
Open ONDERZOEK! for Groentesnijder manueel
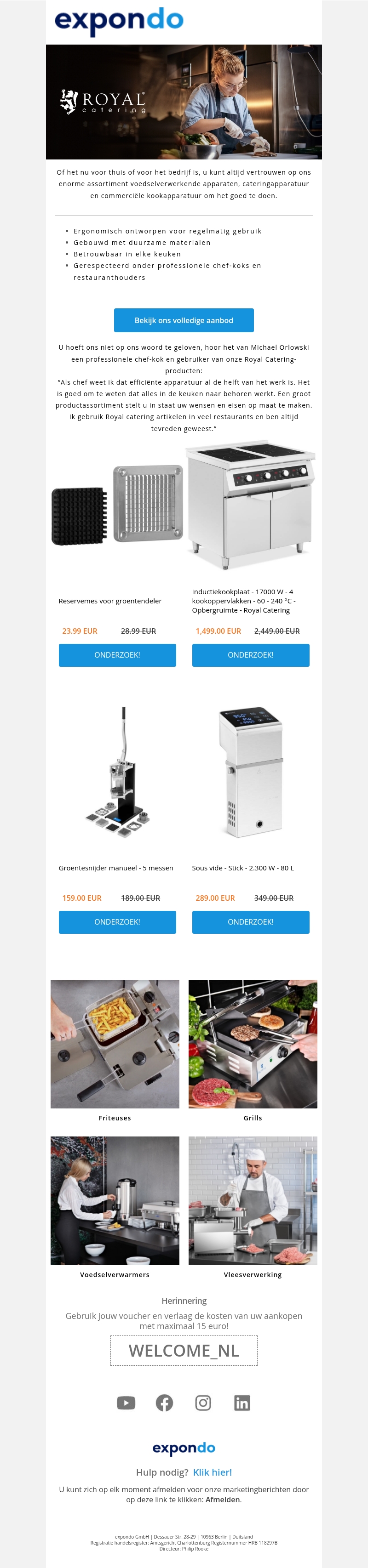pos(117,921)
